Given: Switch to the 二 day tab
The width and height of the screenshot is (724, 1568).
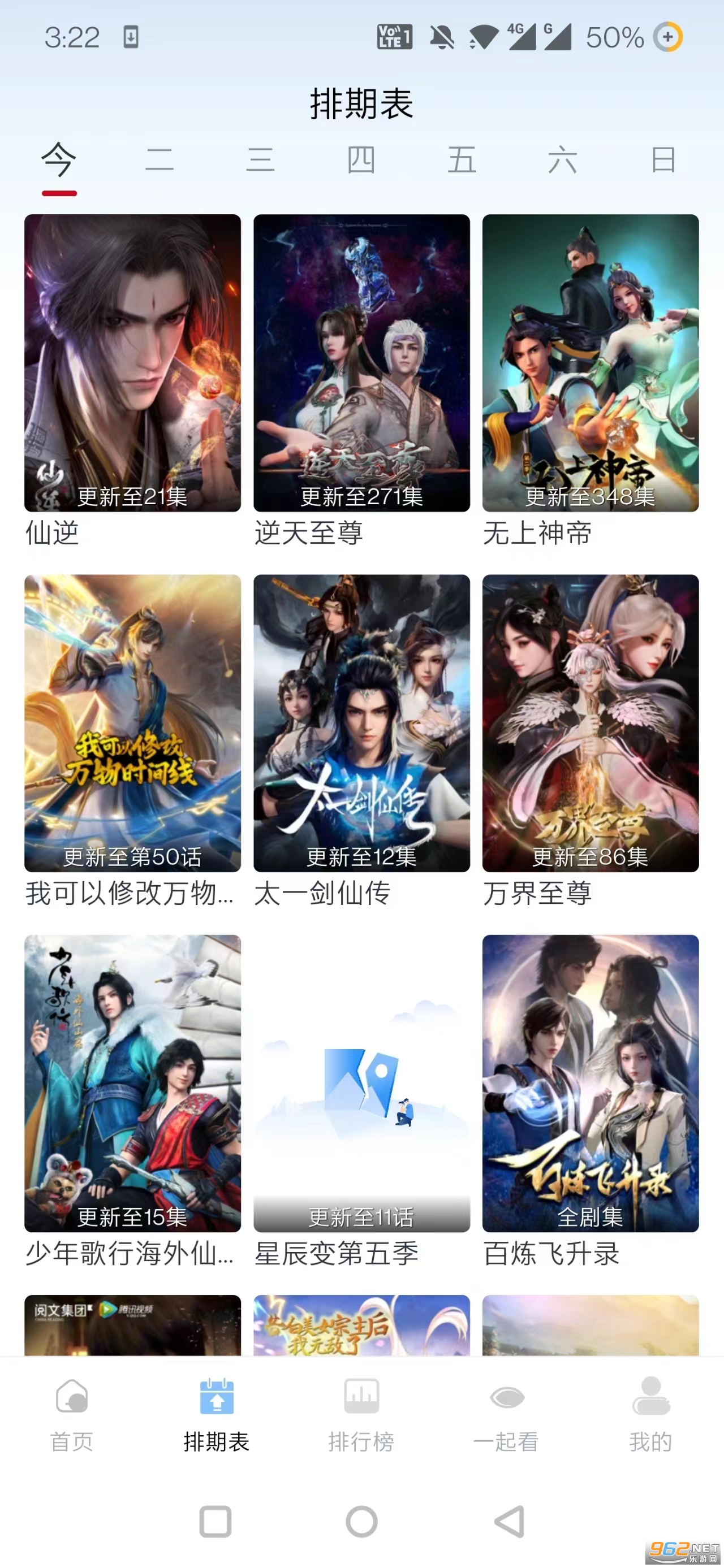Looking at the screenshot, I should coord(160,160).
